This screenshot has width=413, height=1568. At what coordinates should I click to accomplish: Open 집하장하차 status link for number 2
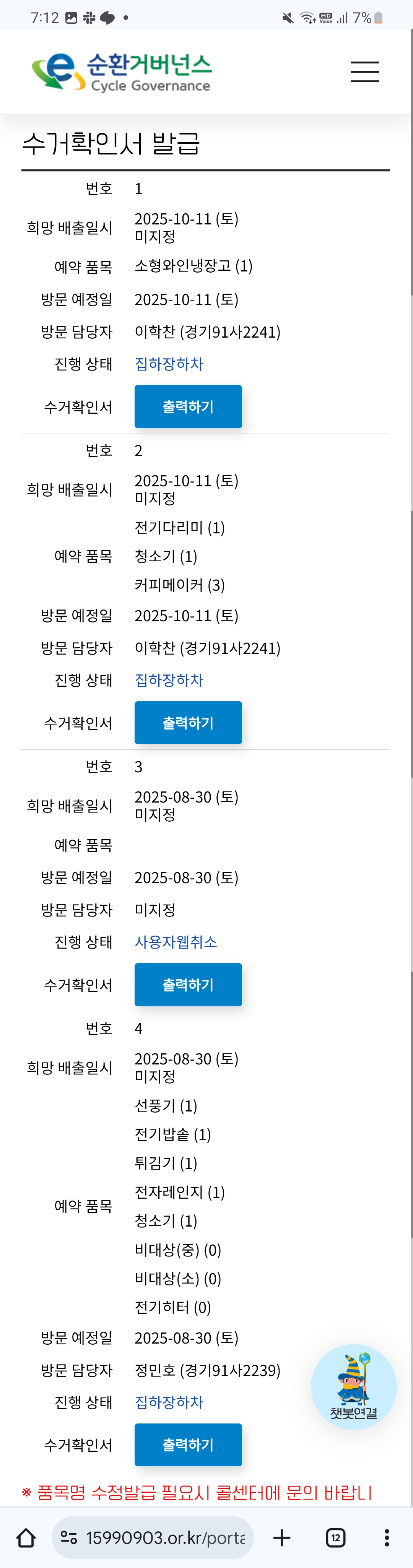click(x=169, y=680)
